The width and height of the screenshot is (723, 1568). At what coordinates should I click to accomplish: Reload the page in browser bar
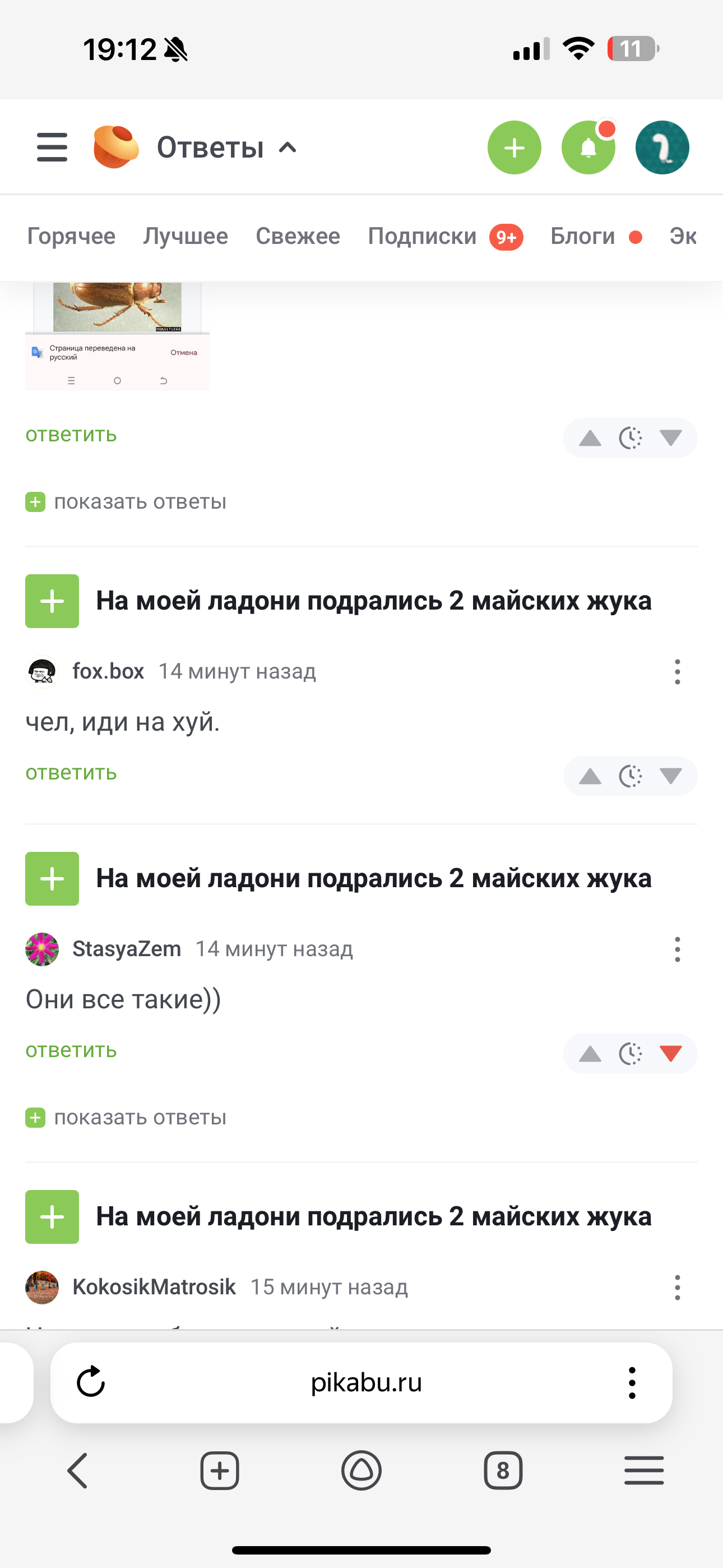tap(91, 1382)
